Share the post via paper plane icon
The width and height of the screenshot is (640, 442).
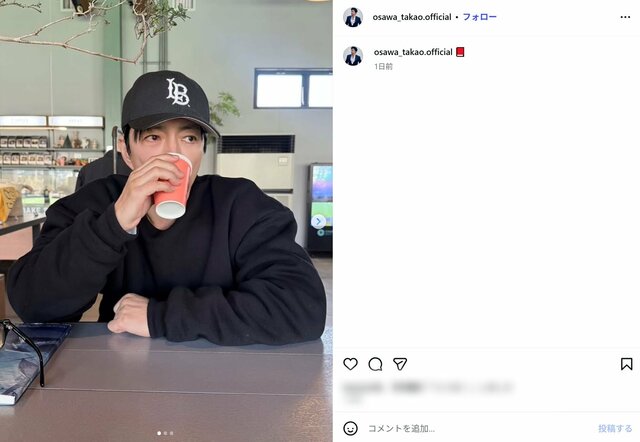400,364
